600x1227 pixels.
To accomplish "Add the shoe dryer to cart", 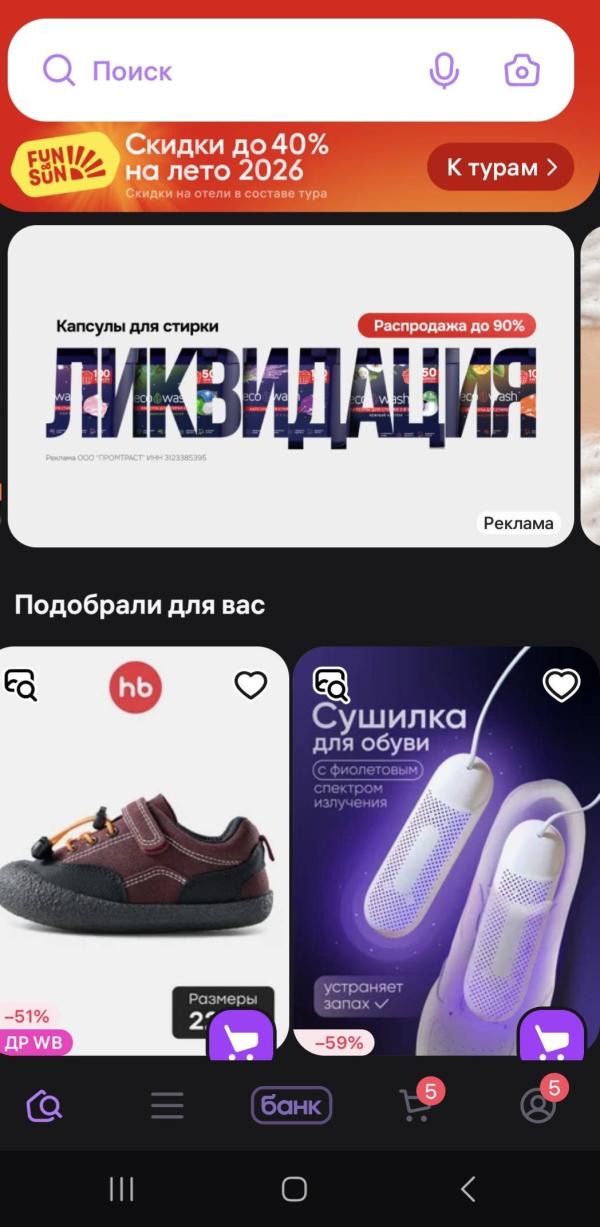I will point(552,1040).
